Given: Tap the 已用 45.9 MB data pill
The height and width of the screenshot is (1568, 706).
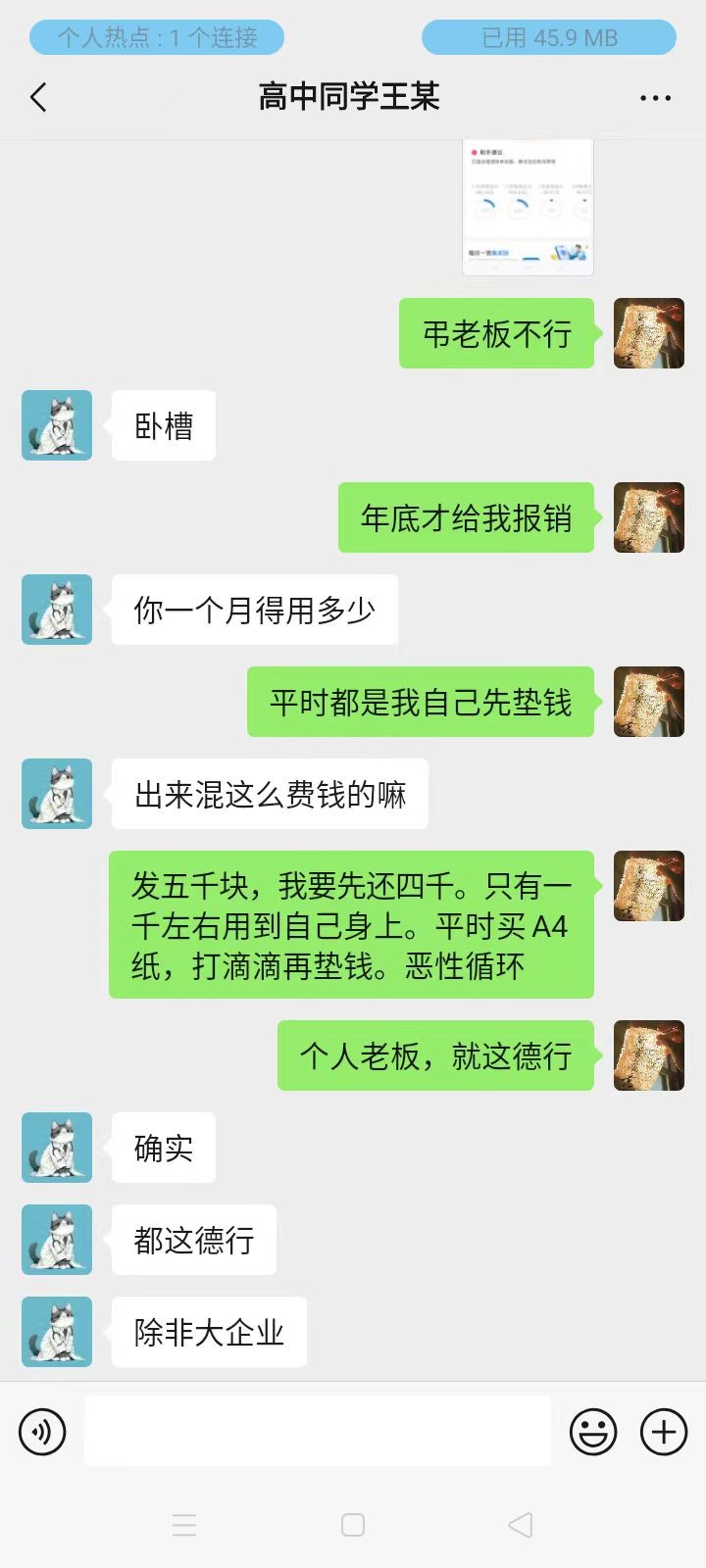Looking at the screenshot, I should 549,38.
